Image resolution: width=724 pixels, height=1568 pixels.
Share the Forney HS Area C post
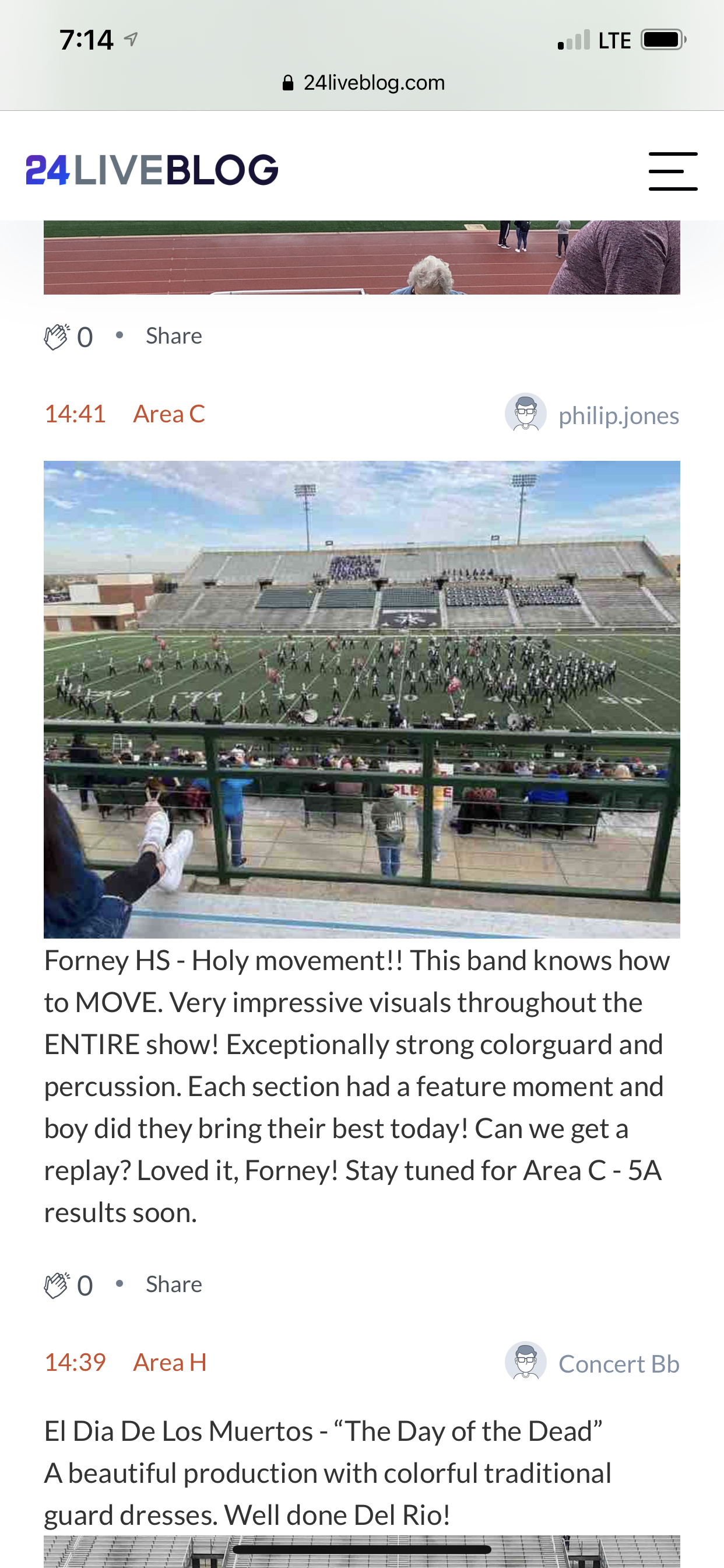(x=173, y=1284)
